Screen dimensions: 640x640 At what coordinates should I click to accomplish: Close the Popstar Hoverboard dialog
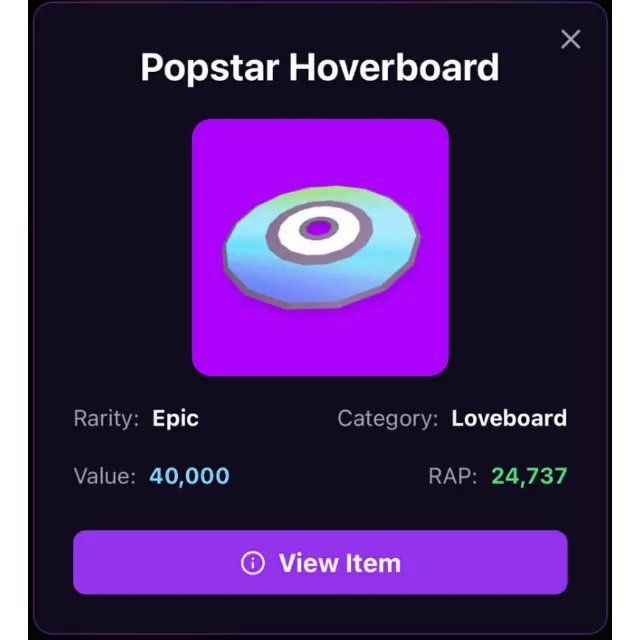pos(571,39)
